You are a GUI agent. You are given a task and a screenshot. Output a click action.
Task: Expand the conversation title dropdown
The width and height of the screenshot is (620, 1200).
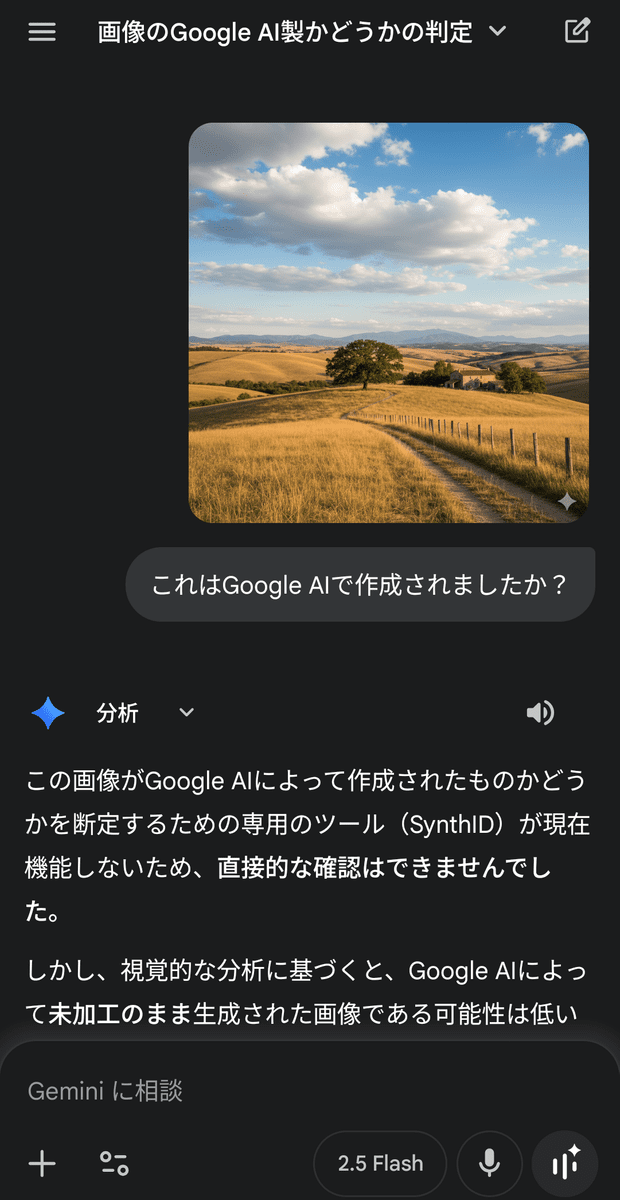coord(497,32)
